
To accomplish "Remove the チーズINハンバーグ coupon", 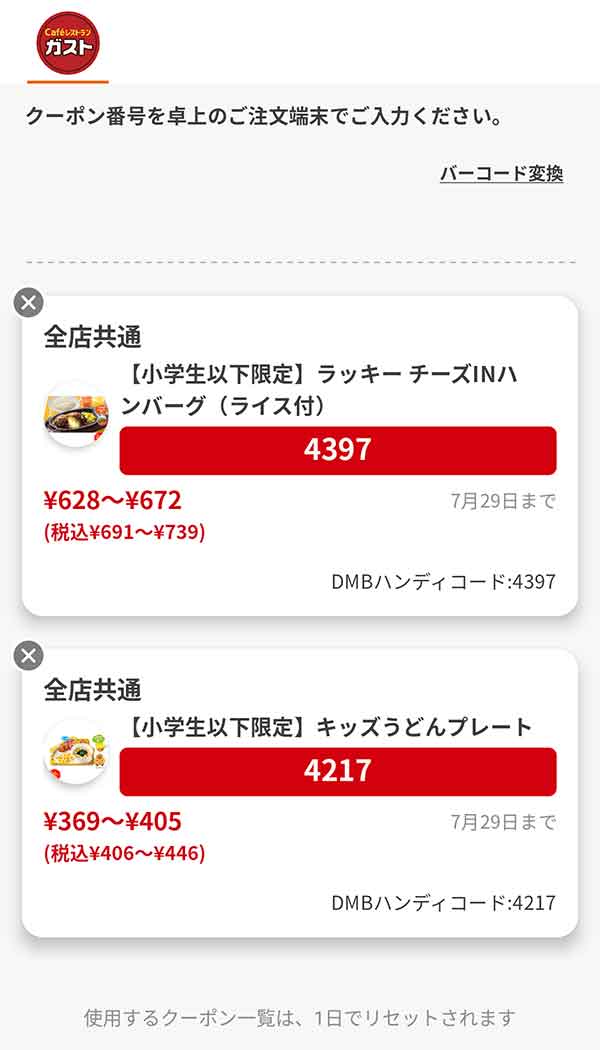I will tap(29, 303).
